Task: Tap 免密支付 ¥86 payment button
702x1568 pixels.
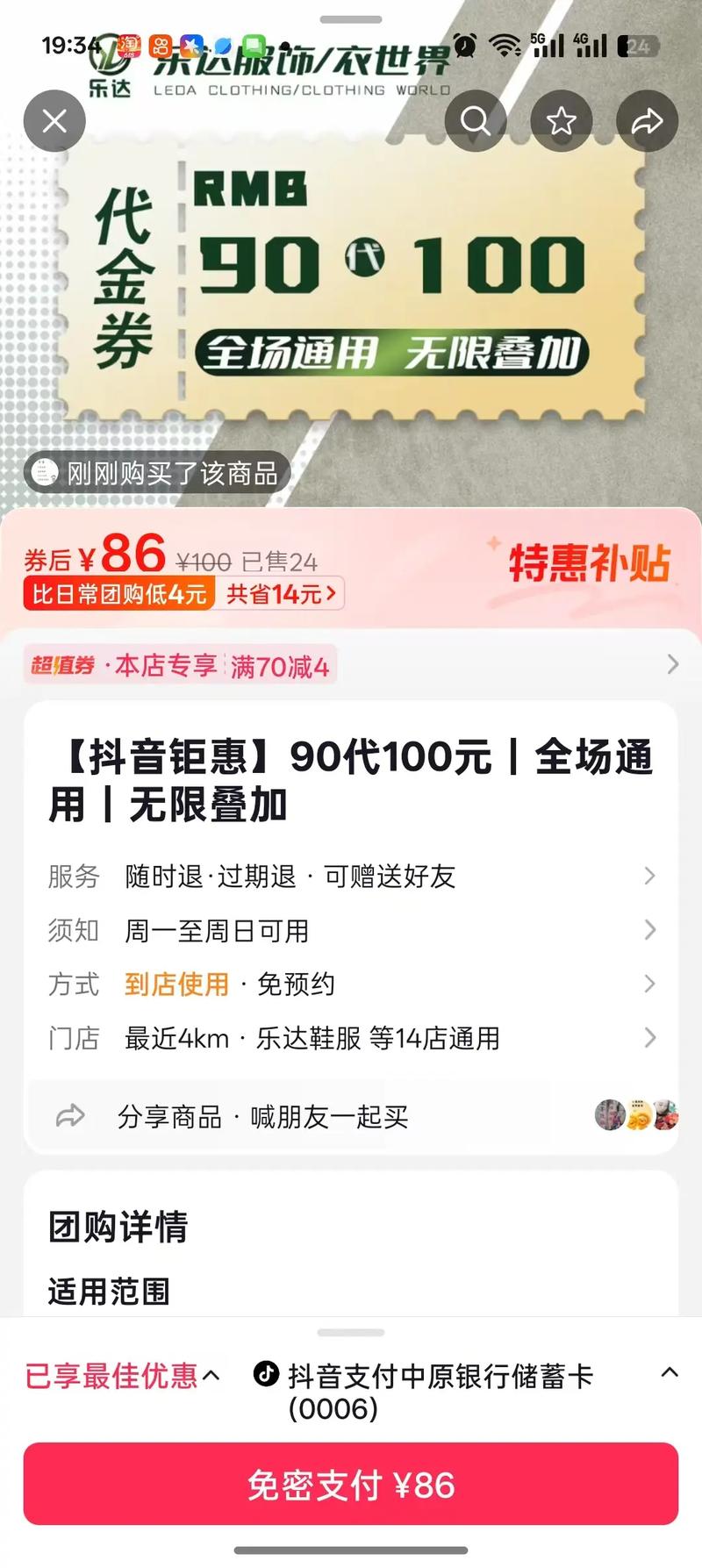Action: 351,1485
